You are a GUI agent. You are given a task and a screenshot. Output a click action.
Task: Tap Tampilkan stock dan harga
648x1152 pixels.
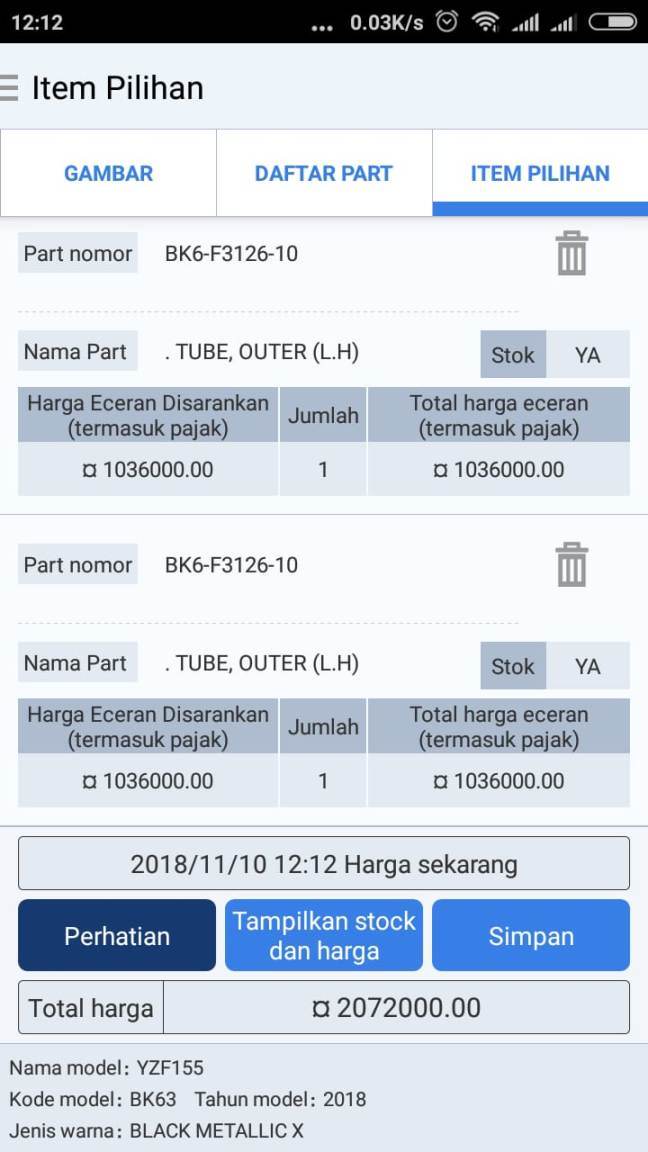(x=324, y=936)
